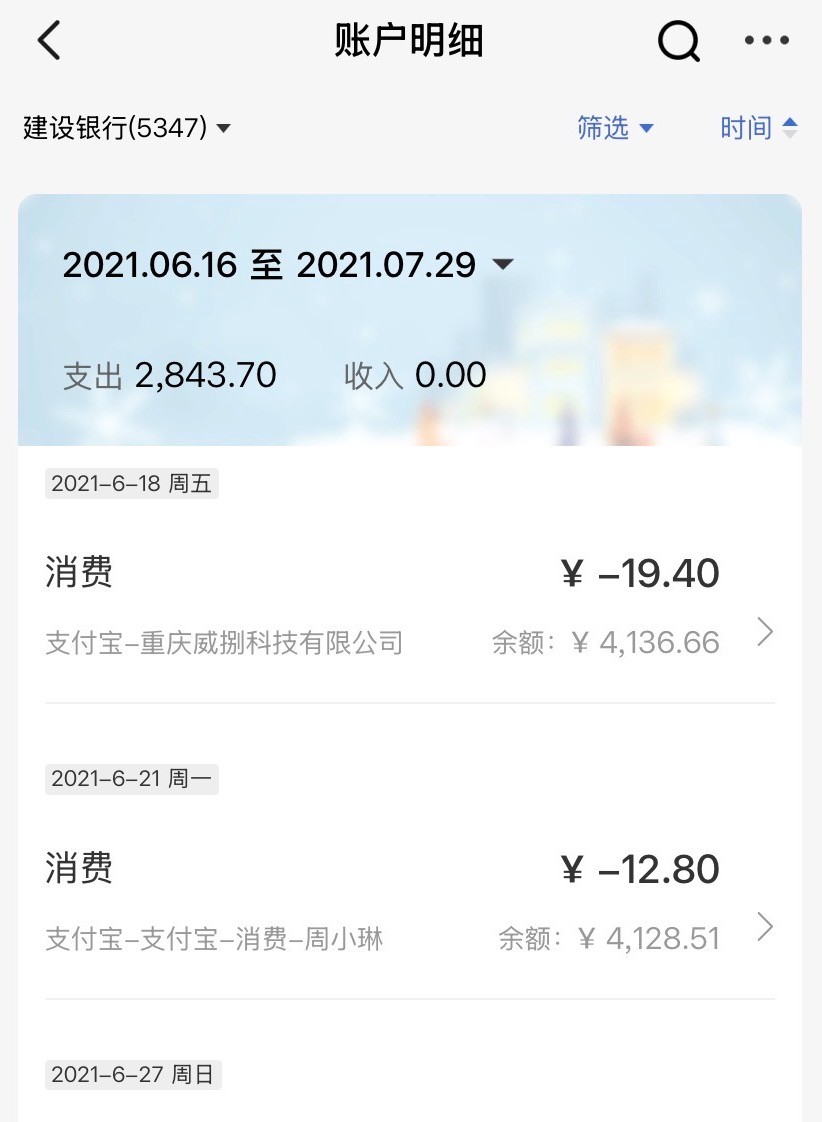Change the 2021.06.16 至 2021.07.29 date range
Viewport: 822px width, 1122px height.
pyautogui.click(x=287, y=265)
